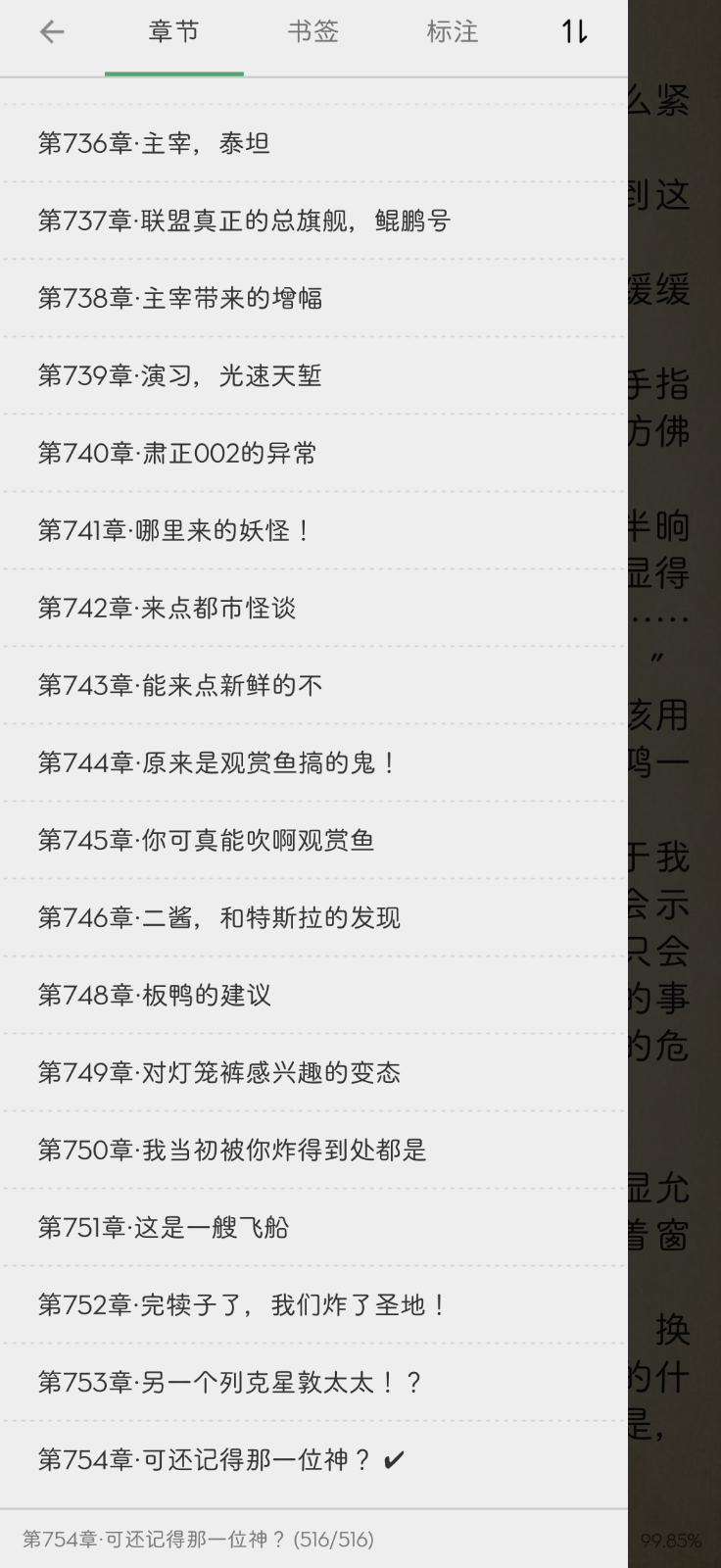Switch to the 书签 tab
Screen dimensions: 721x1568
click(x=312, y=32)
